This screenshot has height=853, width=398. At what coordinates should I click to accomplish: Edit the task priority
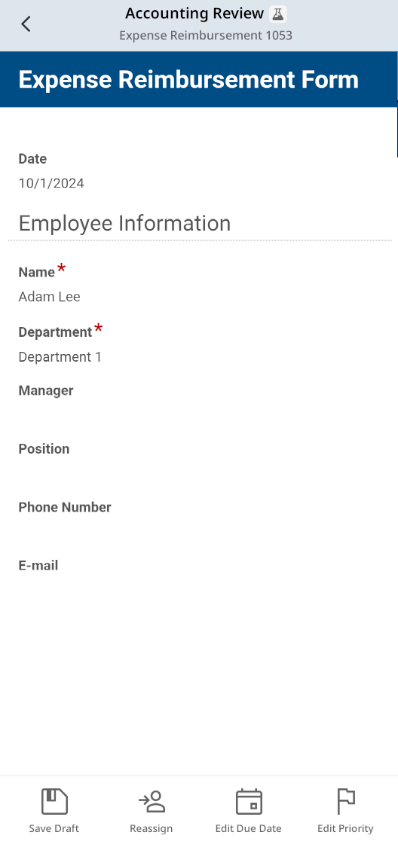(x=345, y=811)
